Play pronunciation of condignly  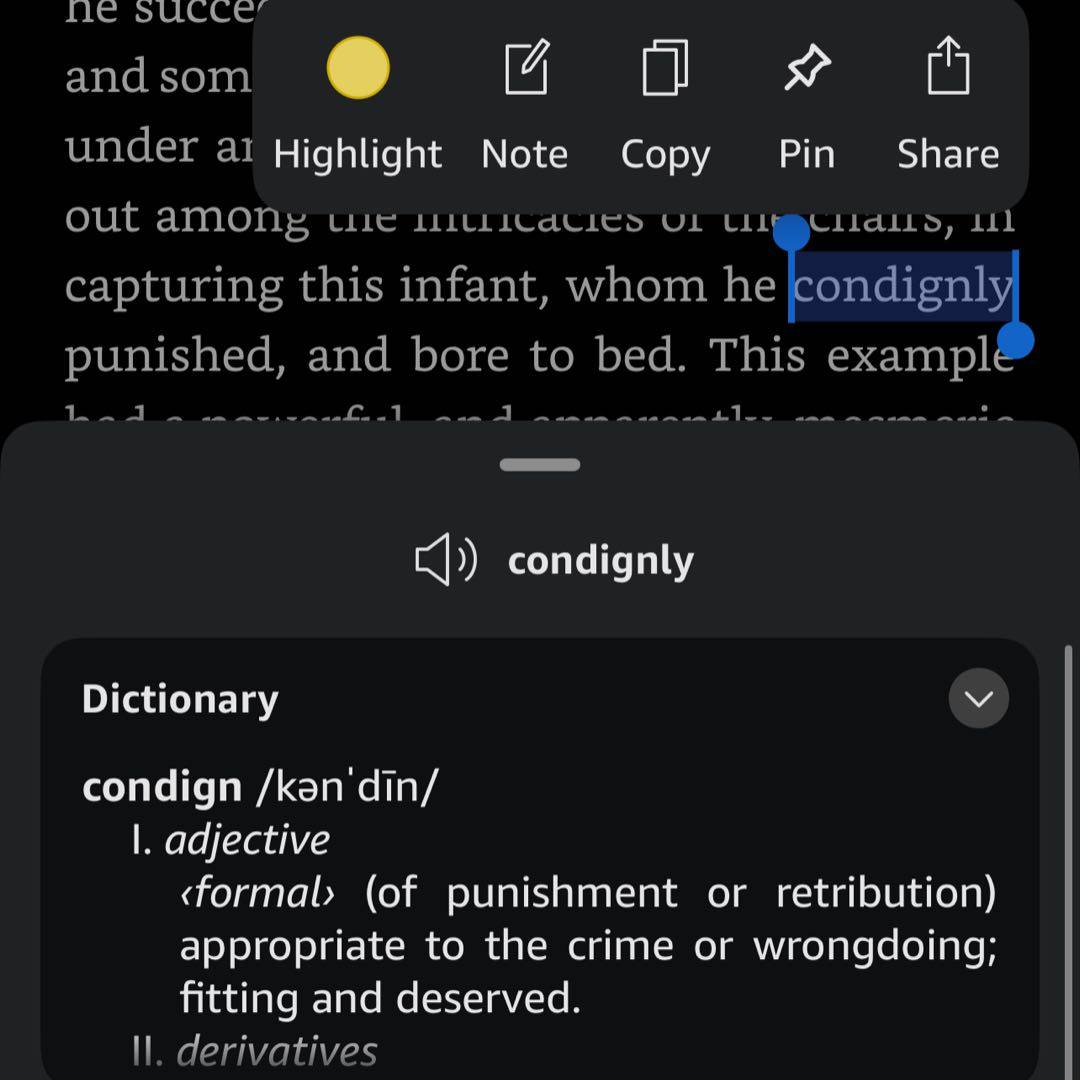click(445, 561)
